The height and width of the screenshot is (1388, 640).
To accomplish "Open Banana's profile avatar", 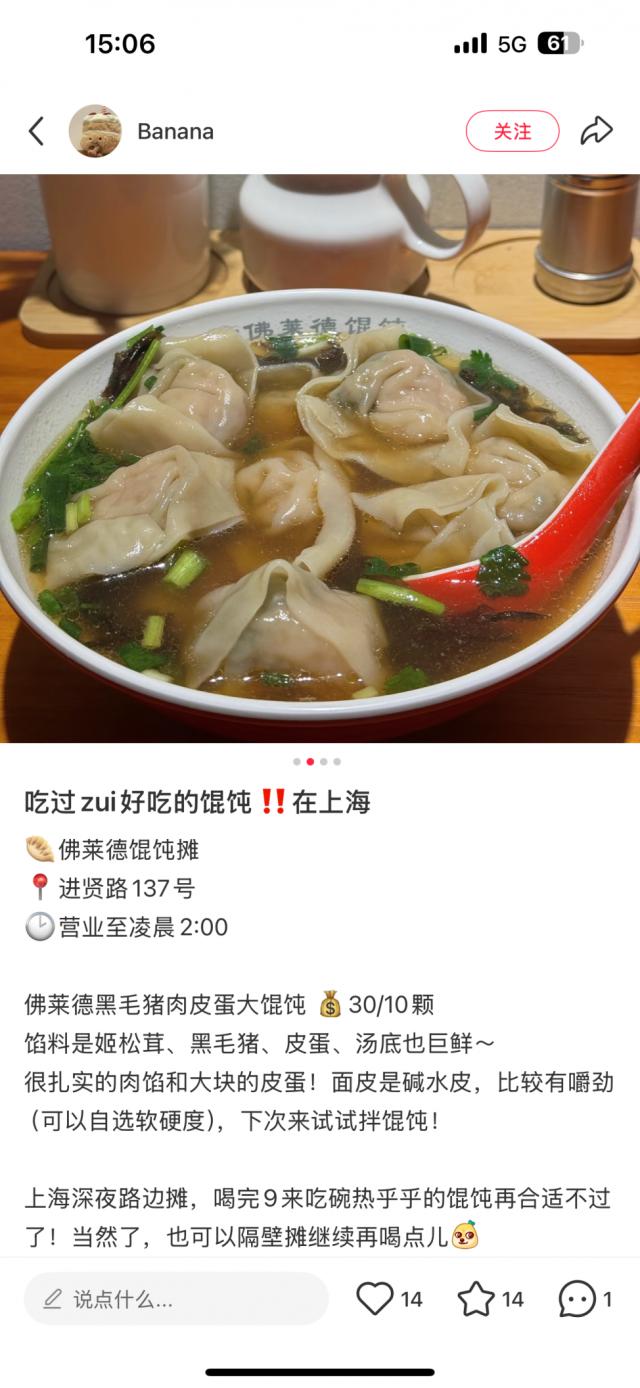I will click(95, 131).
